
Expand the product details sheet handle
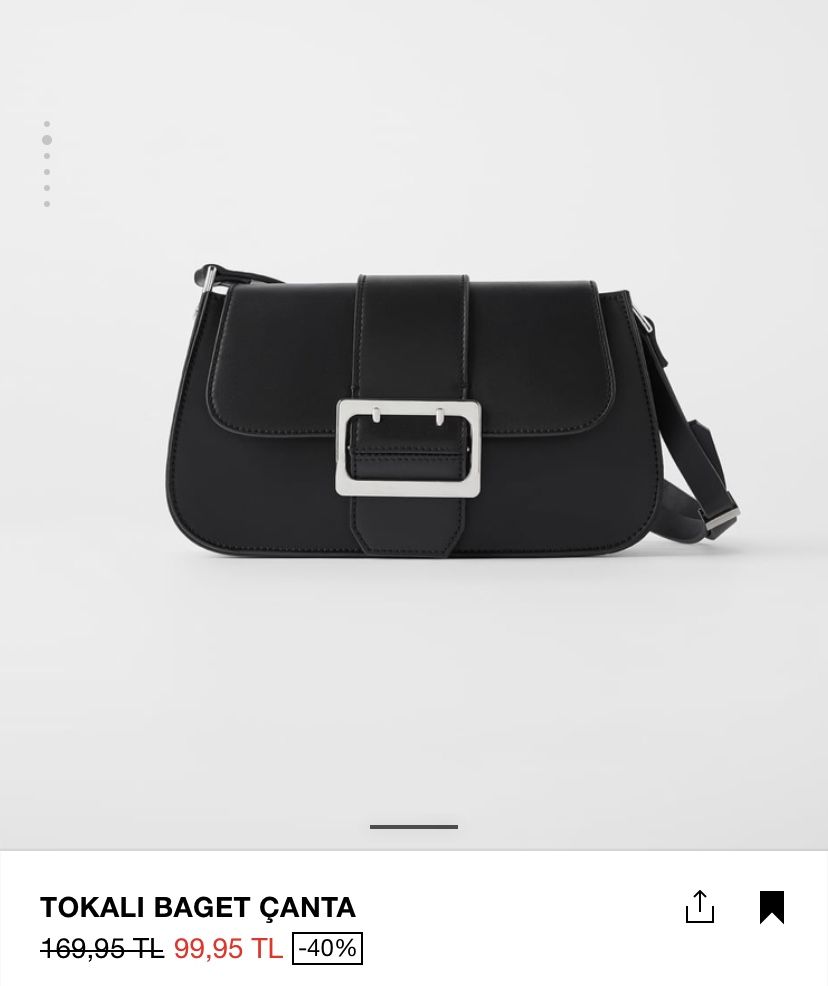tap(413, 827)
